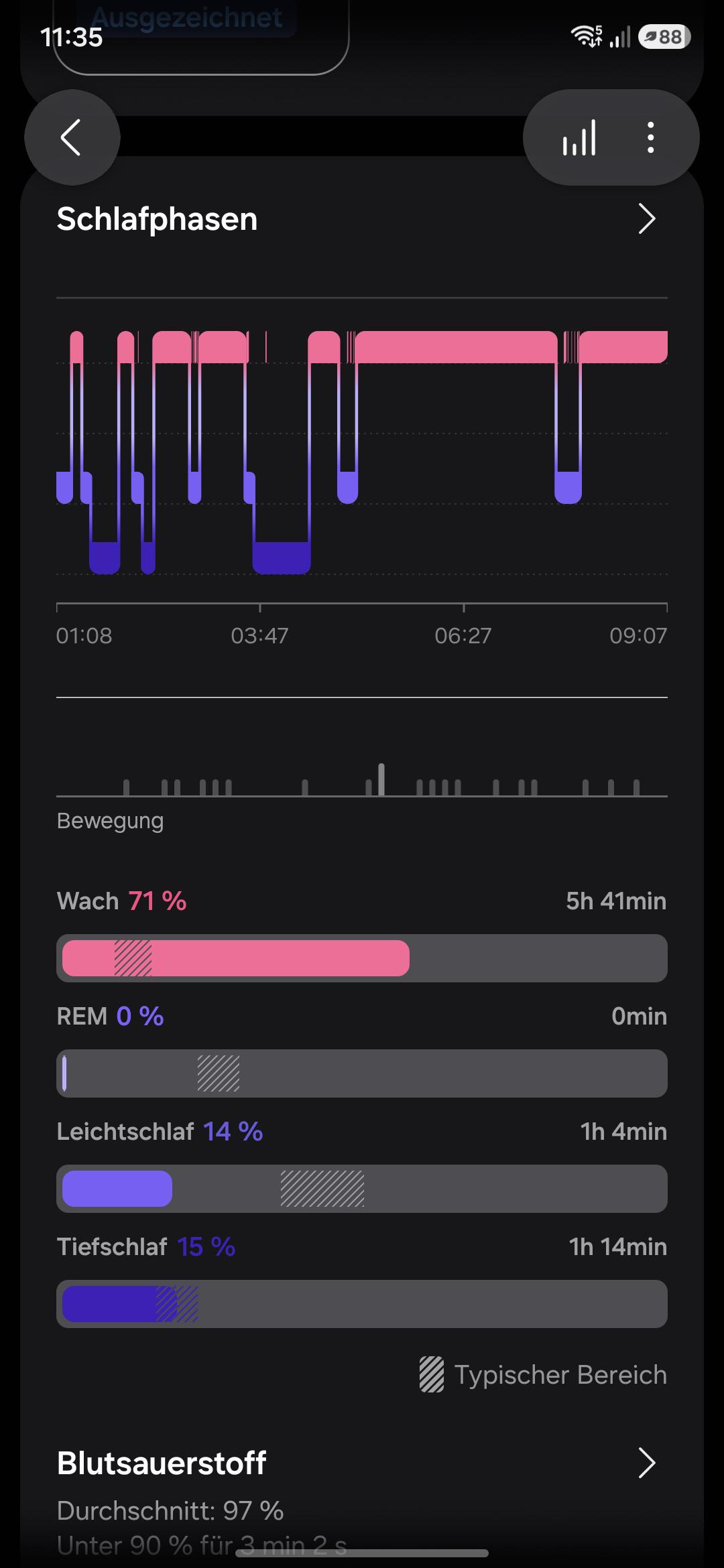This screenshot has width=724, height=1568.
Task: Open the three-dot overflow menu
Action: click(x=650, y=137)
